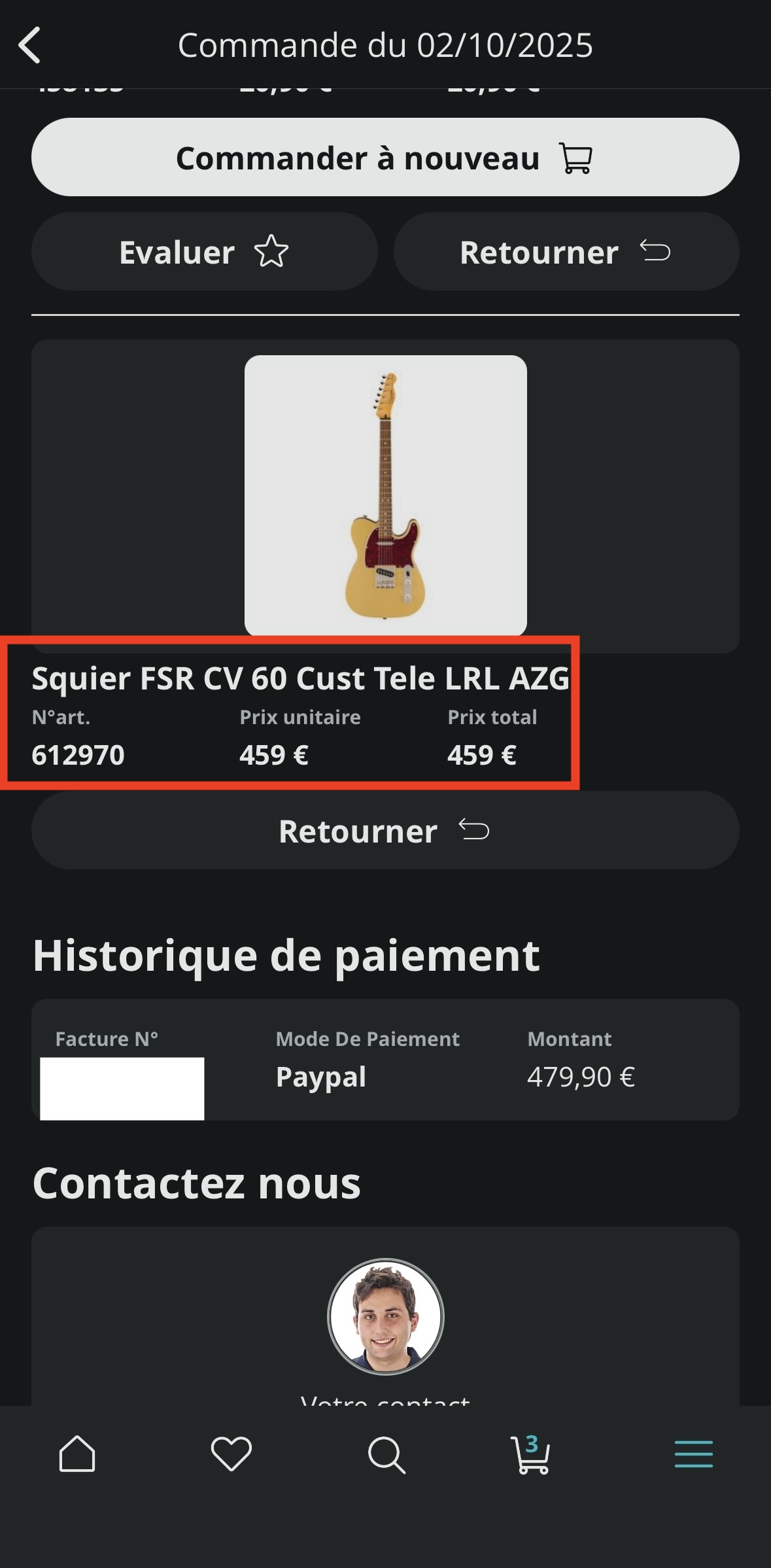The height and width of the screenshot is (1568, 771).
Task: Tap Retourner next to the Evaluer button
Action: [x=566, y=252]
